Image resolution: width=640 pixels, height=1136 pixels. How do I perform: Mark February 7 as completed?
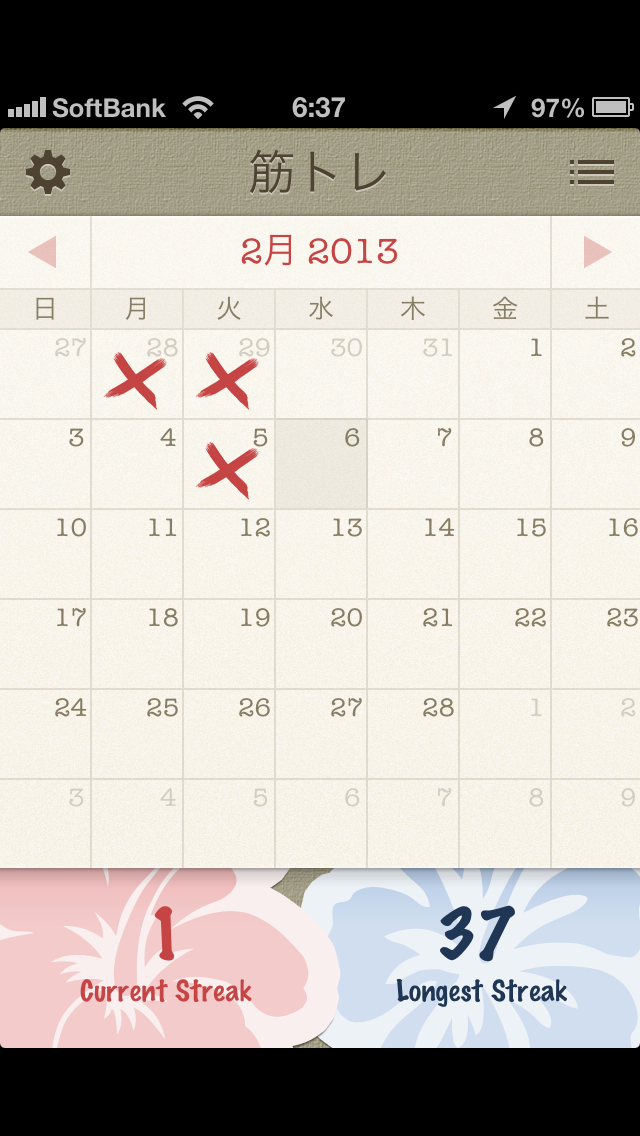[x=413, y=464]
